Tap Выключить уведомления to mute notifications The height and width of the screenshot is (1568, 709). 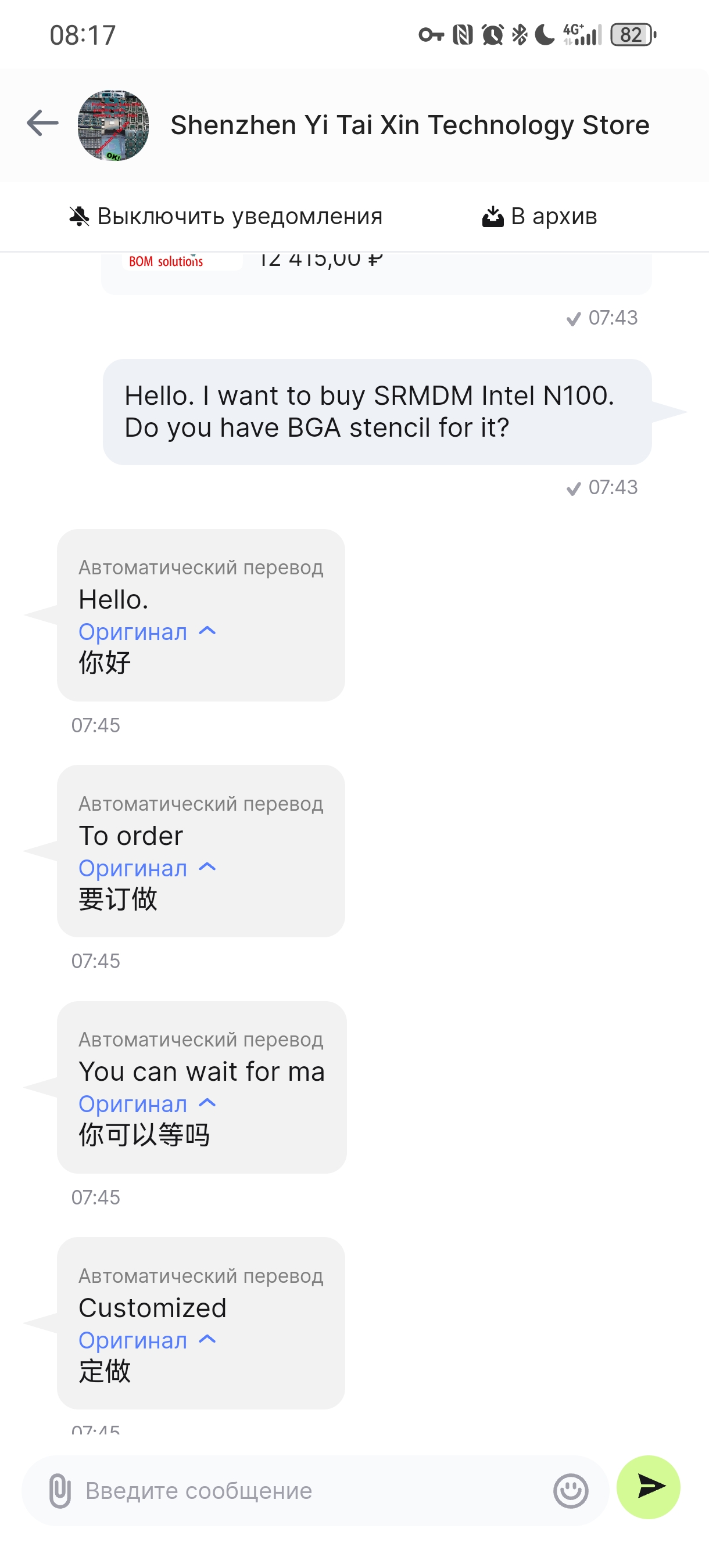pos(225,216)
